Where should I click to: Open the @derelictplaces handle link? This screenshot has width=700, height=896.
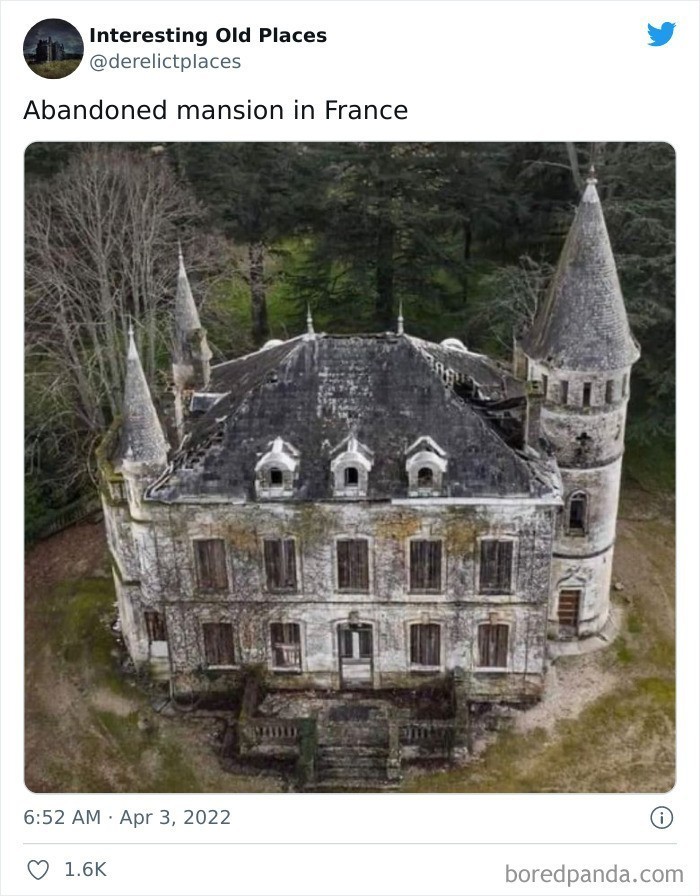coord(165,62)
